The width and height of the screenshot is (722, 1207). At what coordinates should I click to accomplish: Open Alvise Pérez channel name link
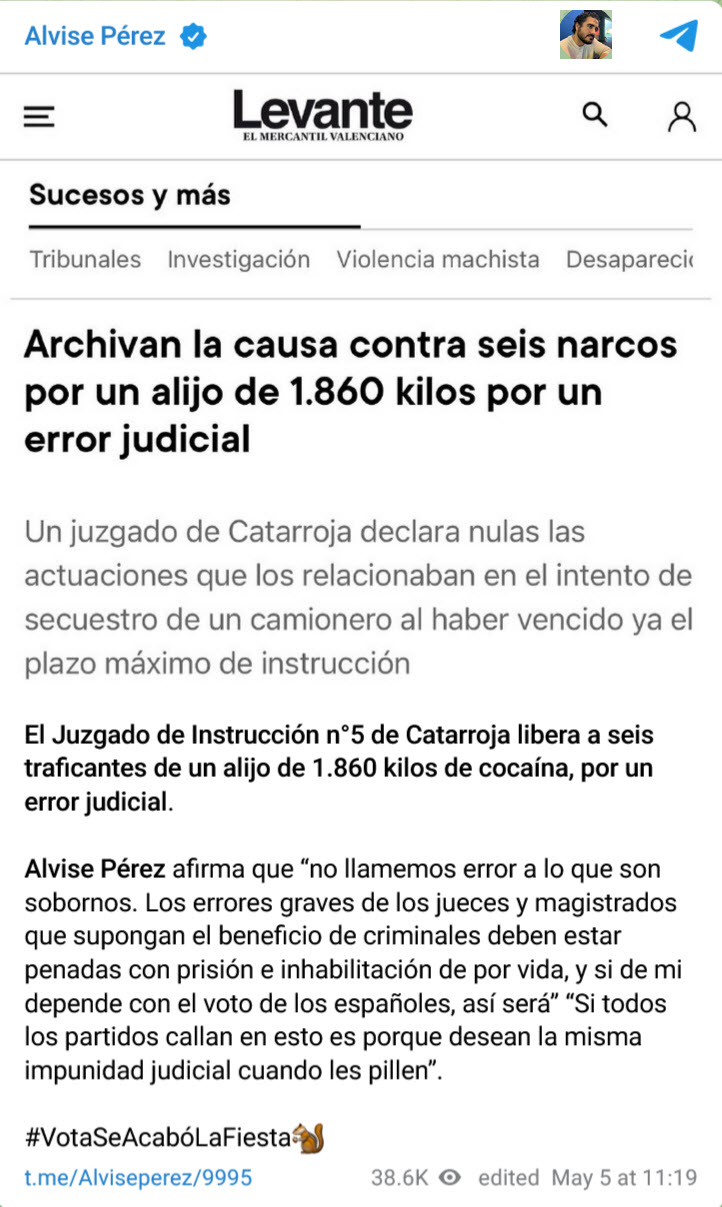95,37
